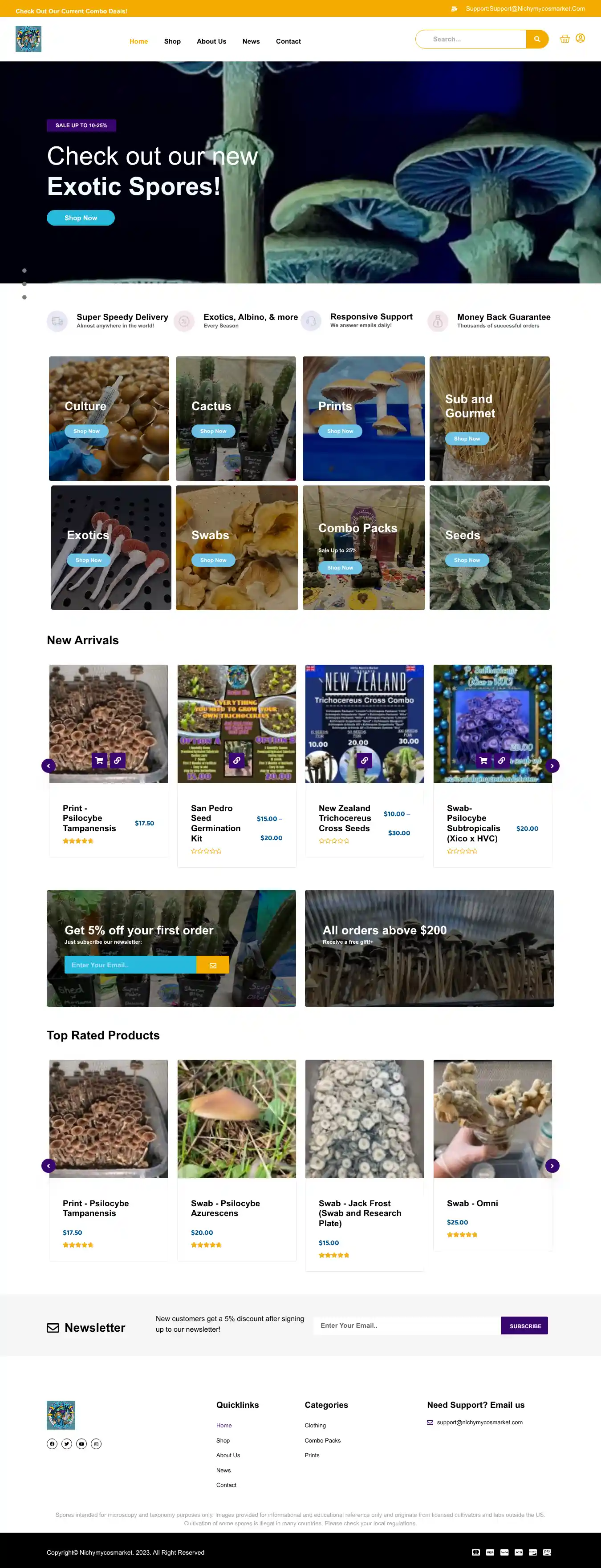Open the Facebook icon in the footer
601x1568 pixels.
coord(53,1444)
